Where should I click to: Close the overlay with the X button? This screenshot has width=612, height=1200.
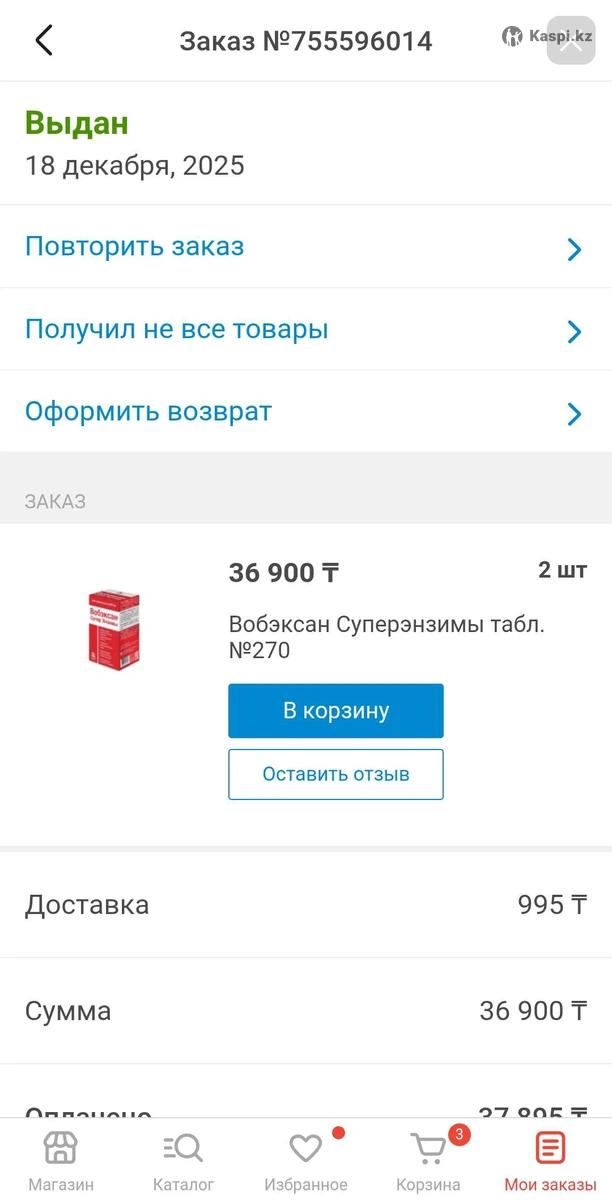click(571, 41)
